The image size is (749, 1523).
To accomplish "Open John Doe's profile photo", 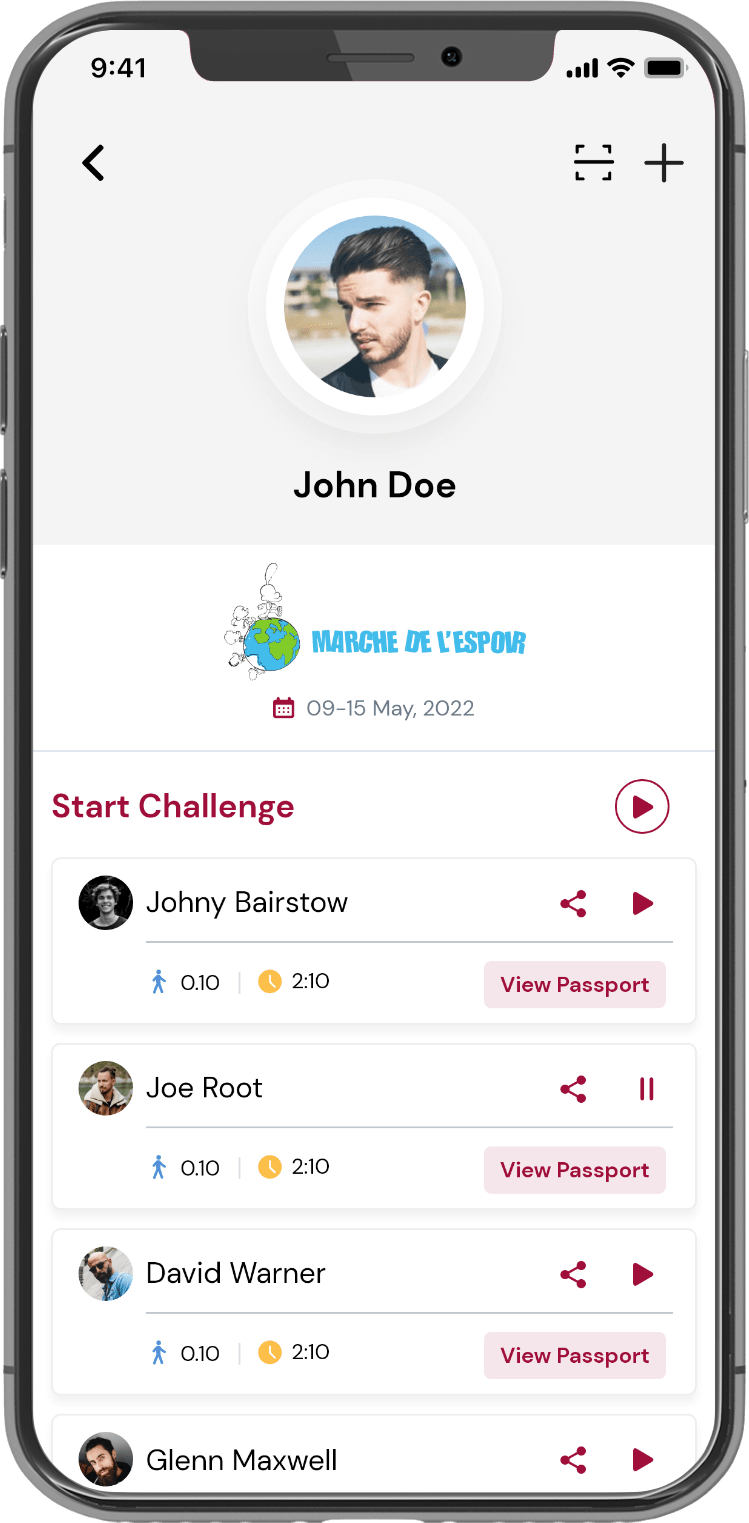I will (x=375, y=307).
